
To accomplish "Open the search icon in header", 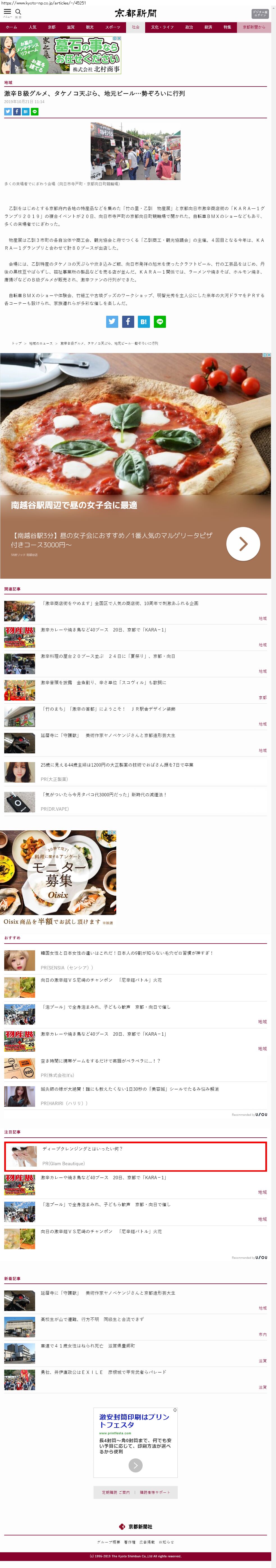I will 18,12.
